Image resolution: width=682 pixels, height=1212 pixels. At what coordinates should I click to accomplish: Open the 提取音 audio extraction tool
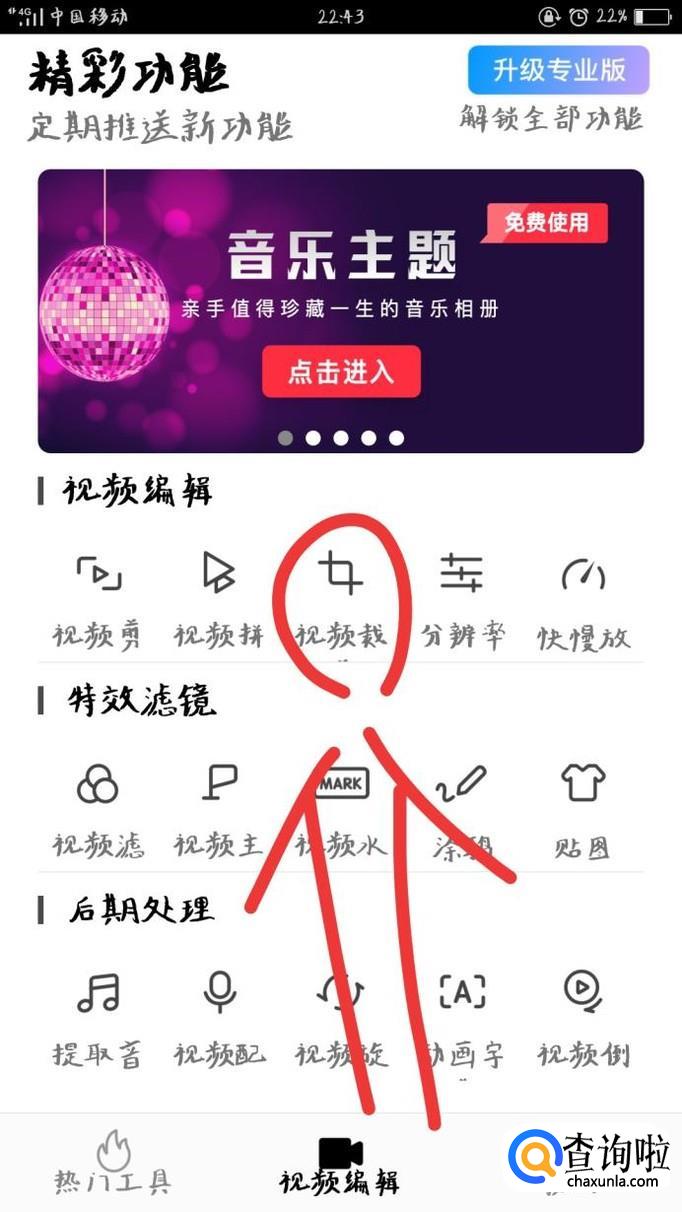click(98, 1018)
